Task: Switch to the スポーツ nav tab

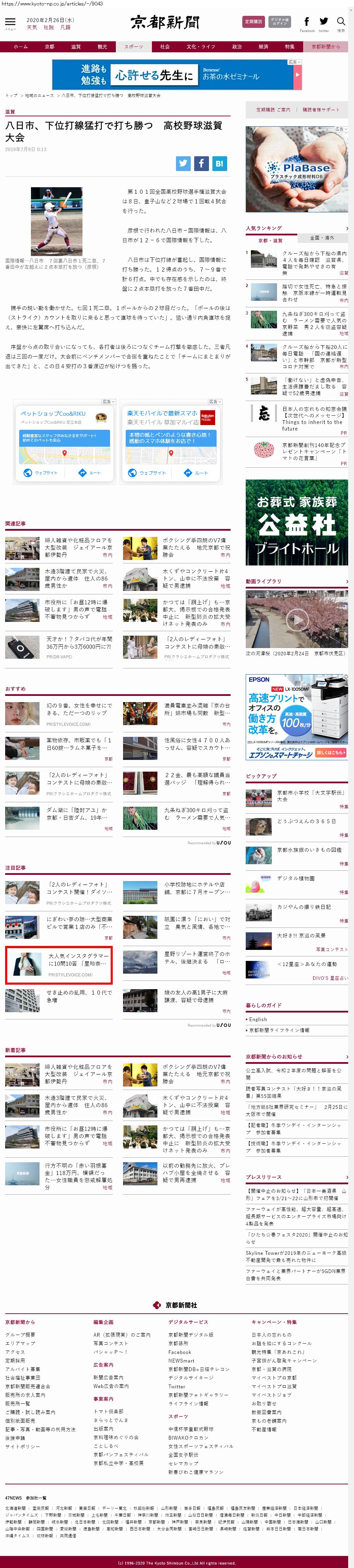Action: [133, 46]
